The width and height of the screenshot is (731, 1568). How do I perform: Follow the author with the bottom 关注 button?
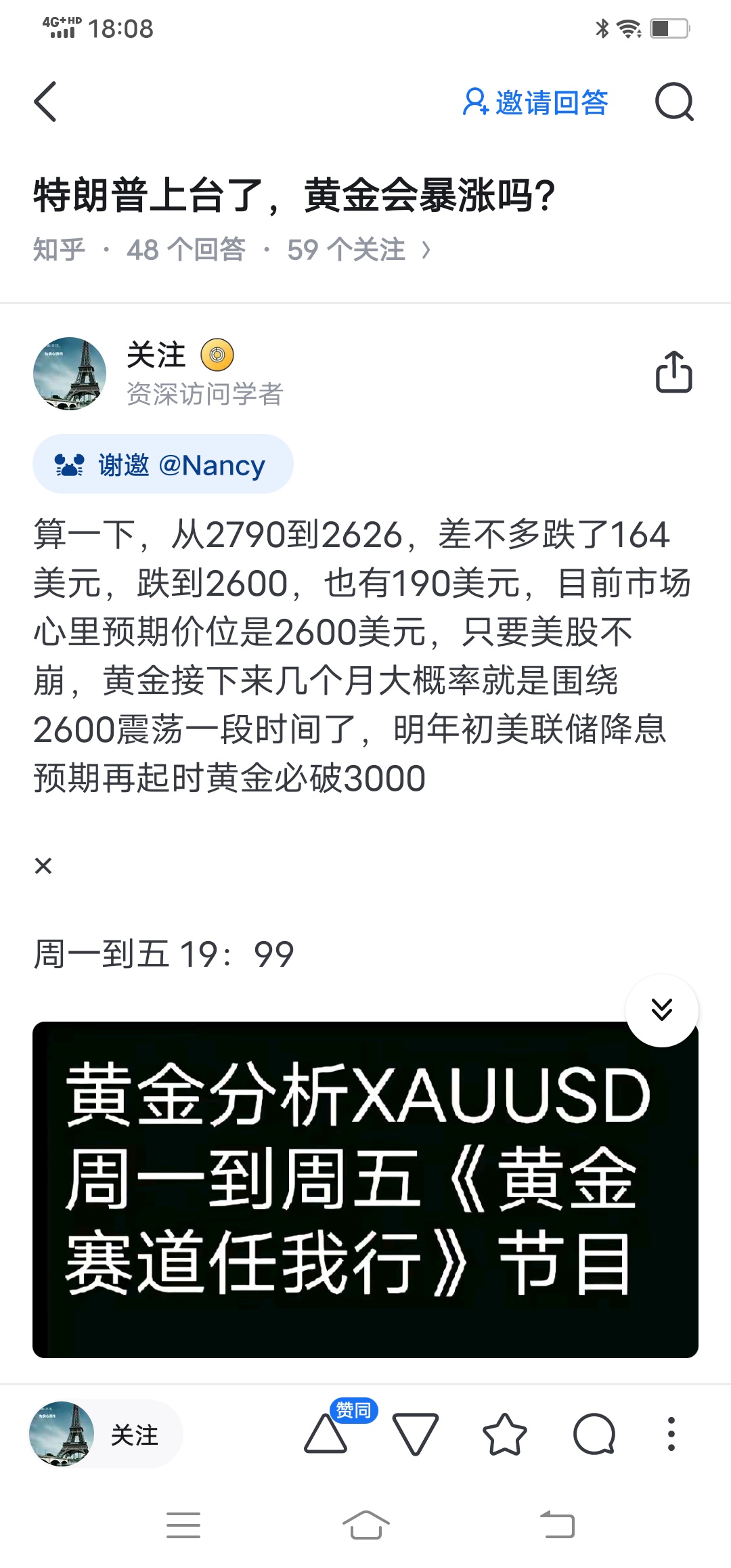(x=135, y=1435)
